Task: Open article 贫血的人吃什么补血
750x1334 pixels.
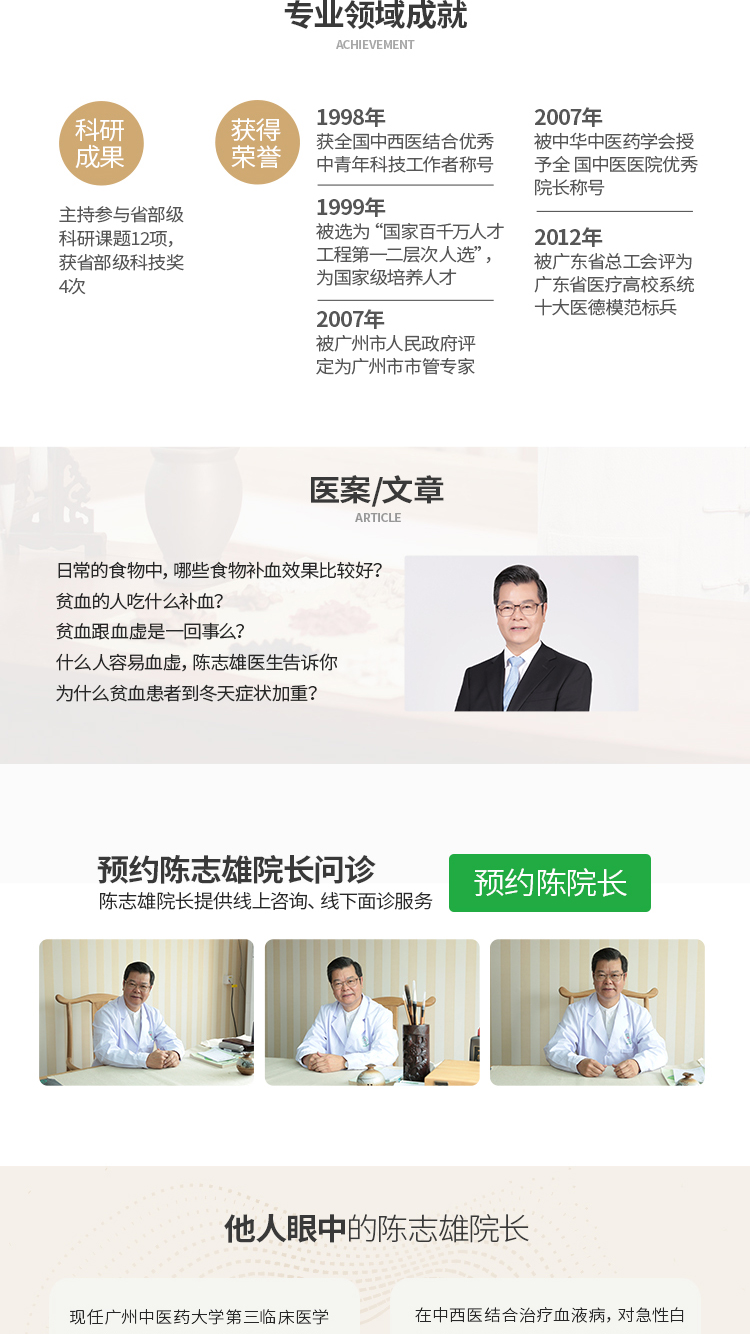Action: pyautogui.click(x=140, y=602)
